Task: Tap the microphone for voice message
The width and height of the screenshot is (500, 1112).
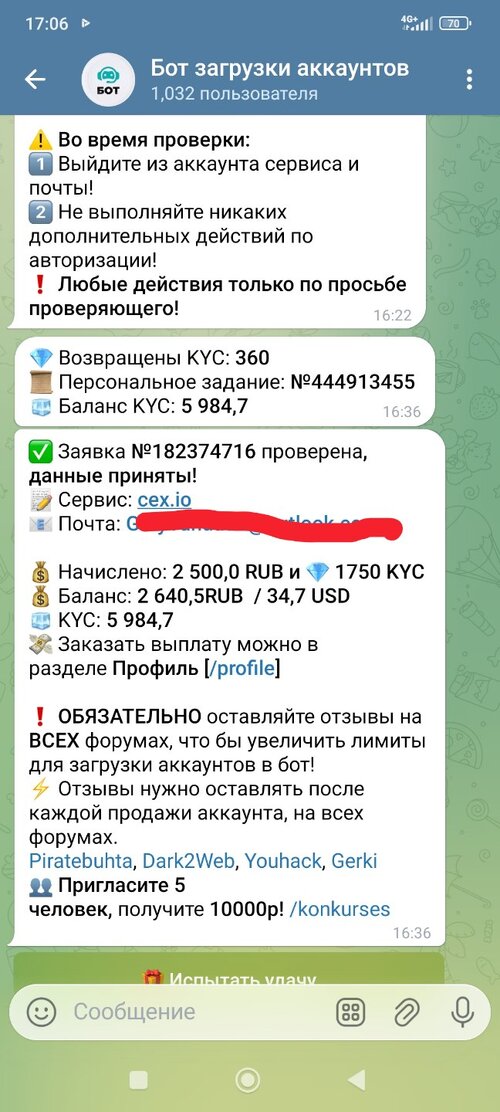Action: [462, 1012]
